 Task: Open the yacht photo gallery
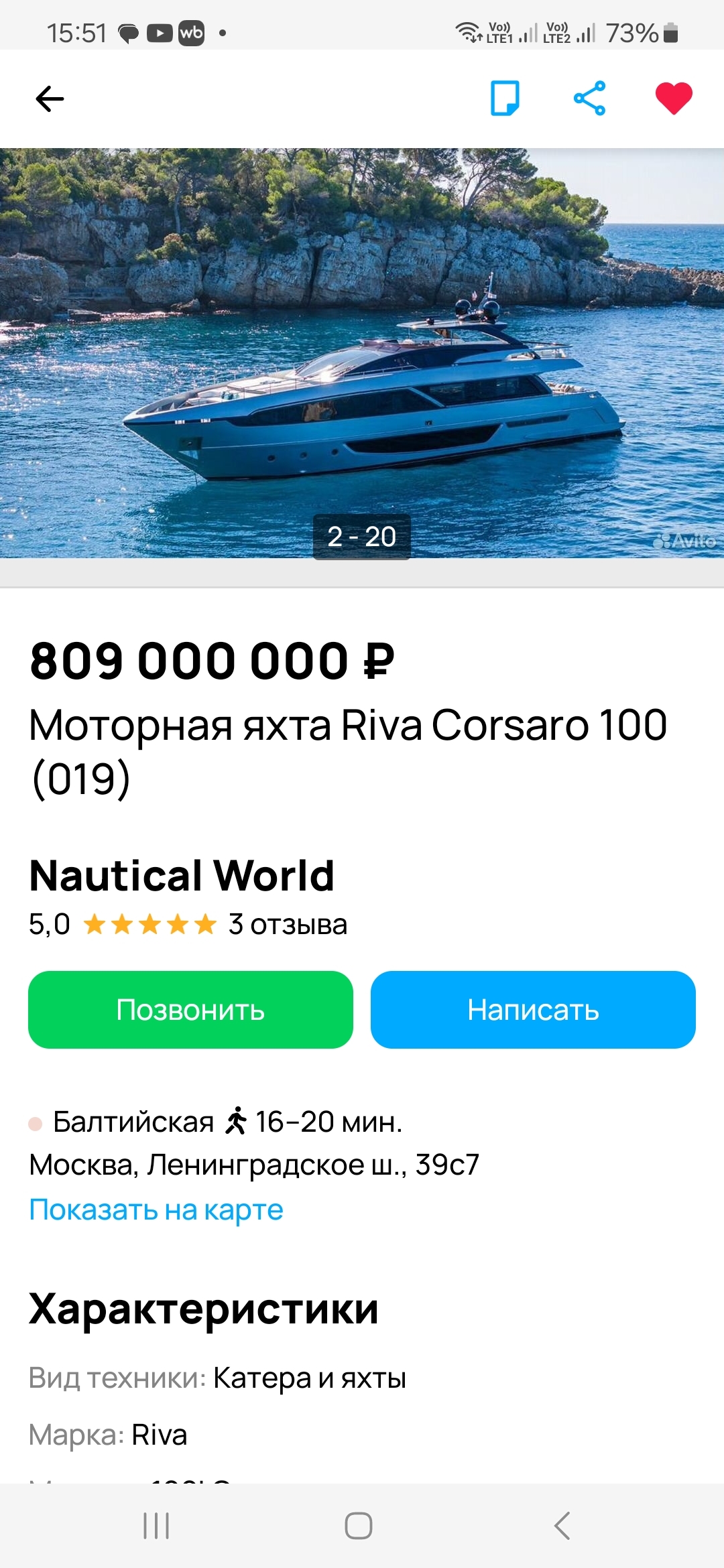362,353
